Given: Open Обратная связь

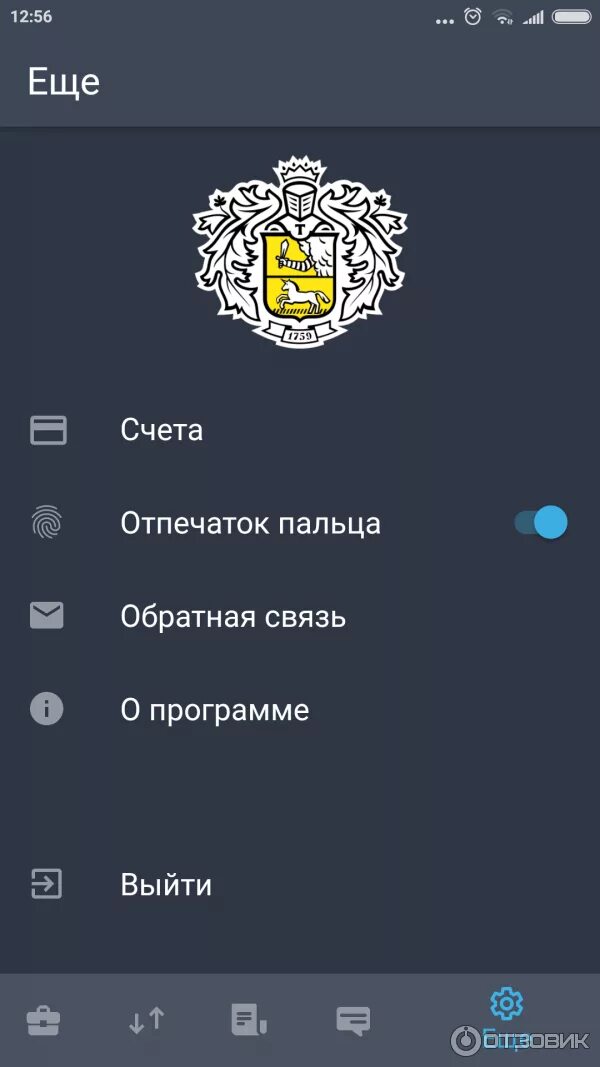Looking at the screenshot, I should click(x=300, y=617).
